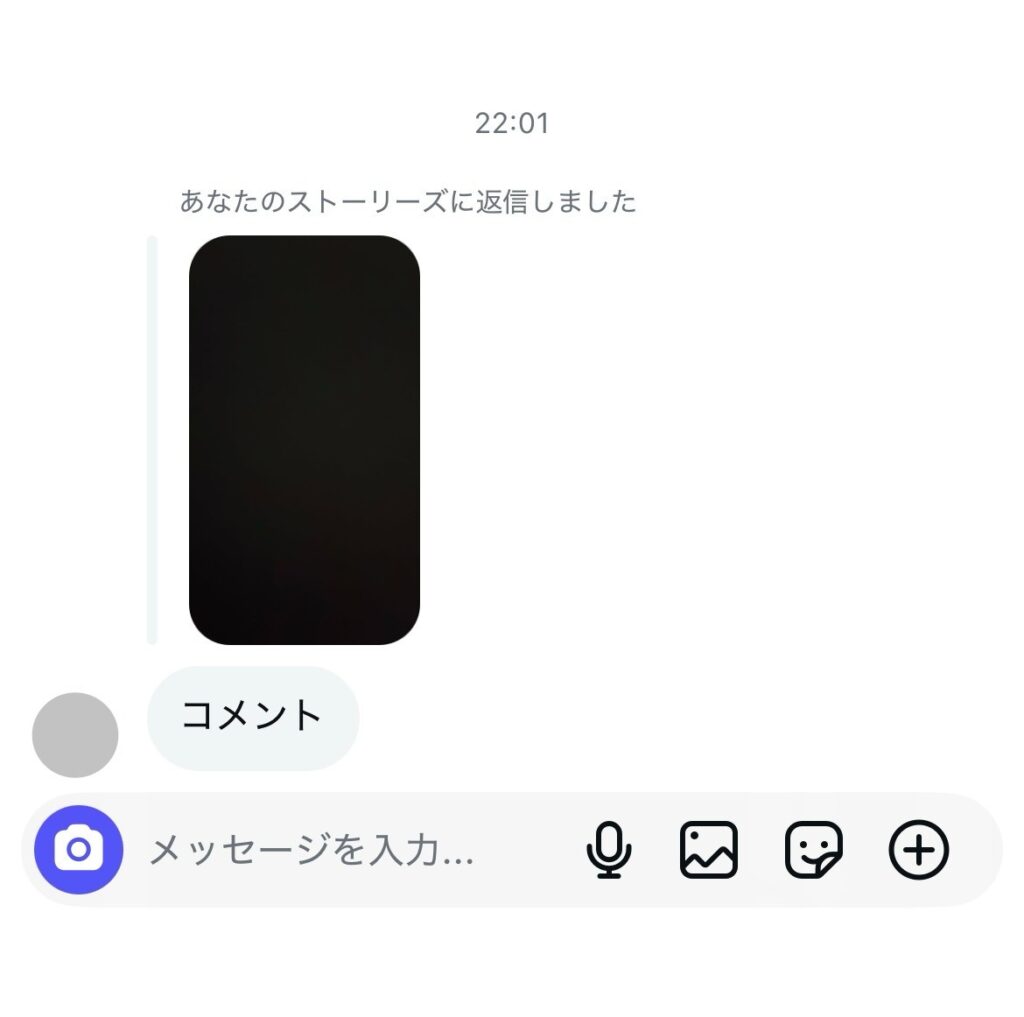1024x1017 pixels.
Task: View the sender's gray profile avatar
Action: [75, 735]
